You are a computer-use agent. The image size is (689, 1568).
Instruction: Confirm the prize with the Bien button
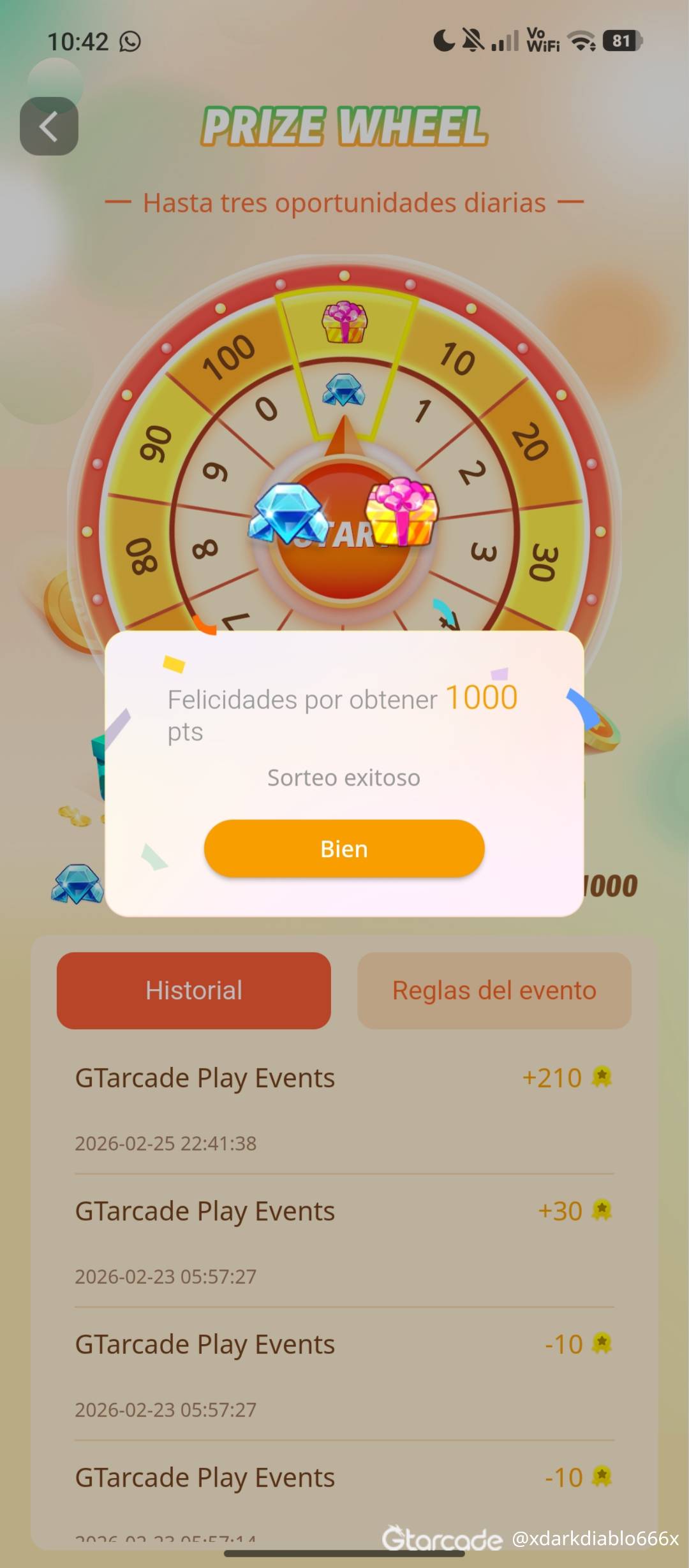pyautogui.click(x=344, y=849)
